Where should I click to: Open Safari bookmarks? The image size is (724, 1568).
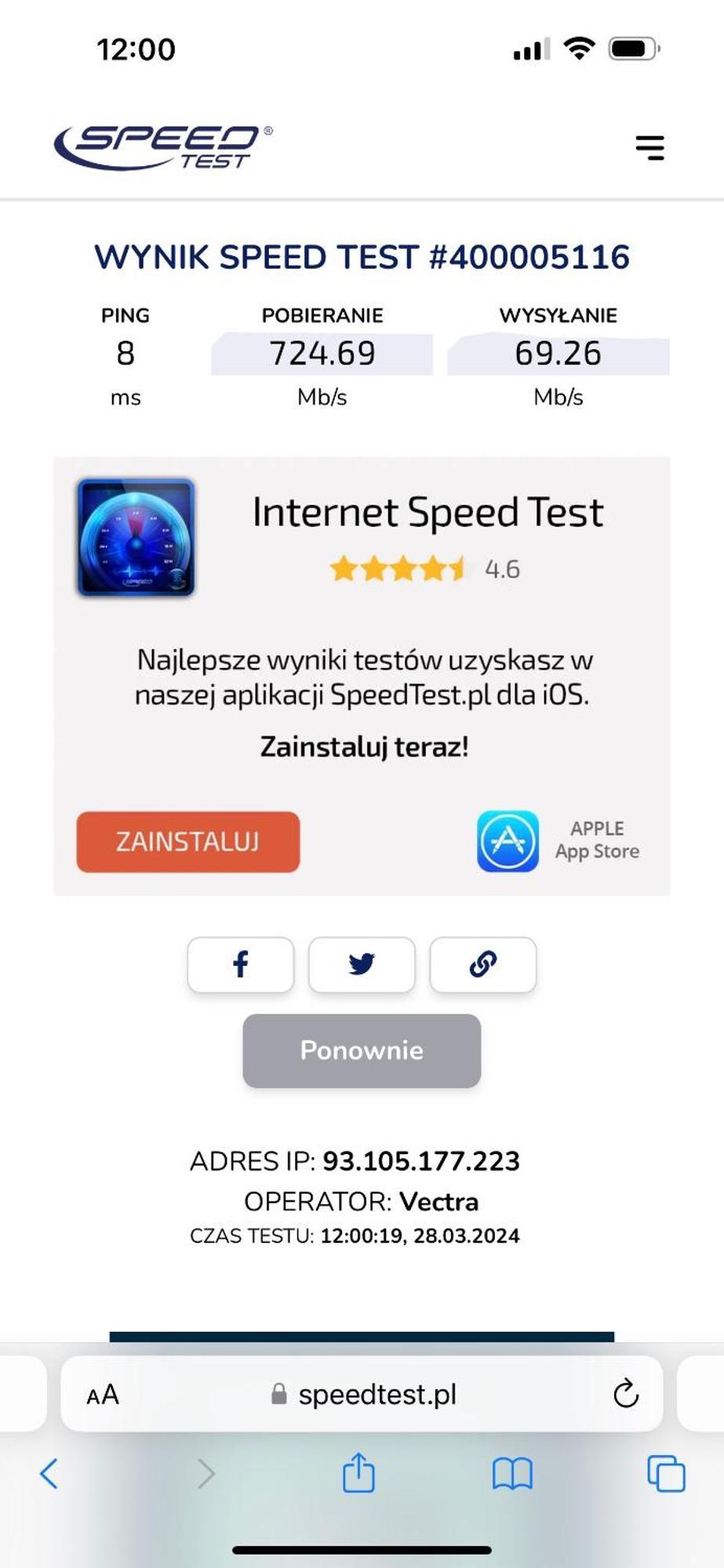pyautogui.click(x=512, y=1474)
